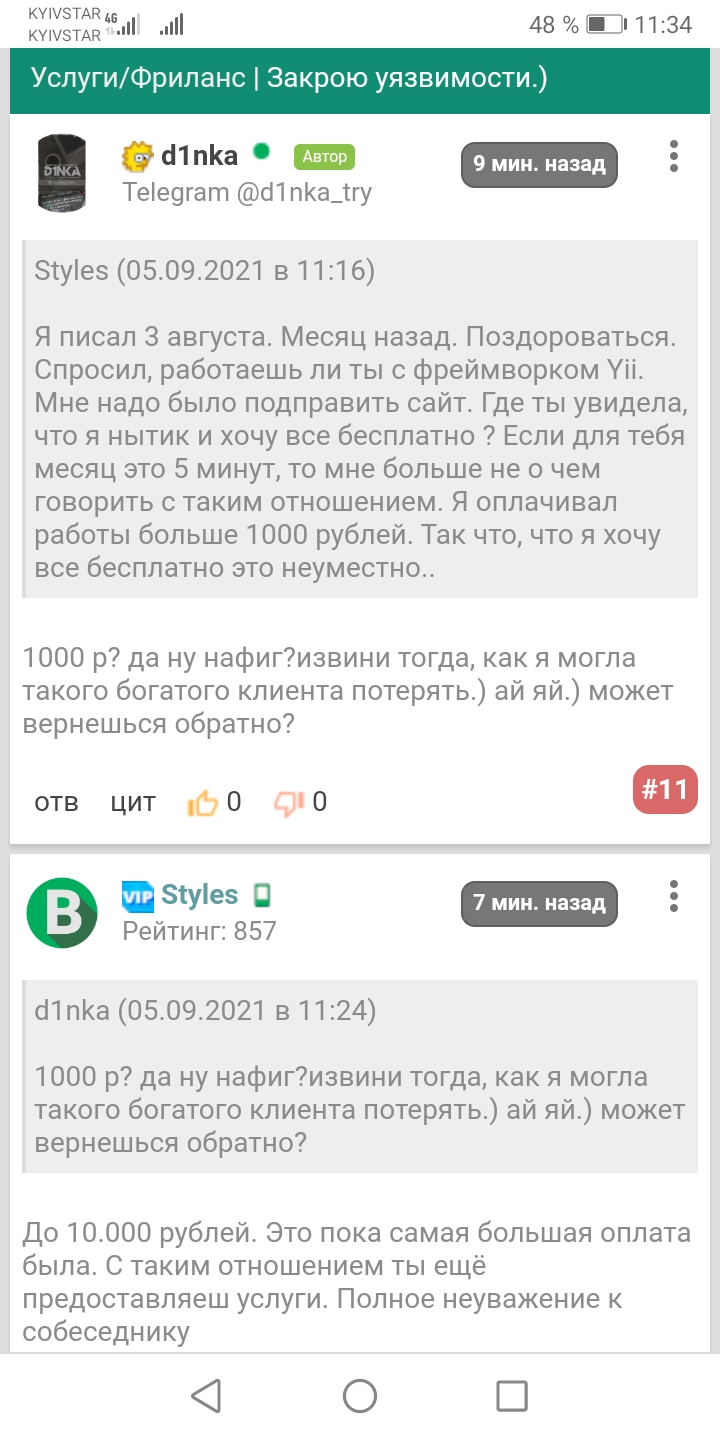Open d1nka's profile avatar
720x1440 pixels.
pyautogui.click(x=61, y=174)
